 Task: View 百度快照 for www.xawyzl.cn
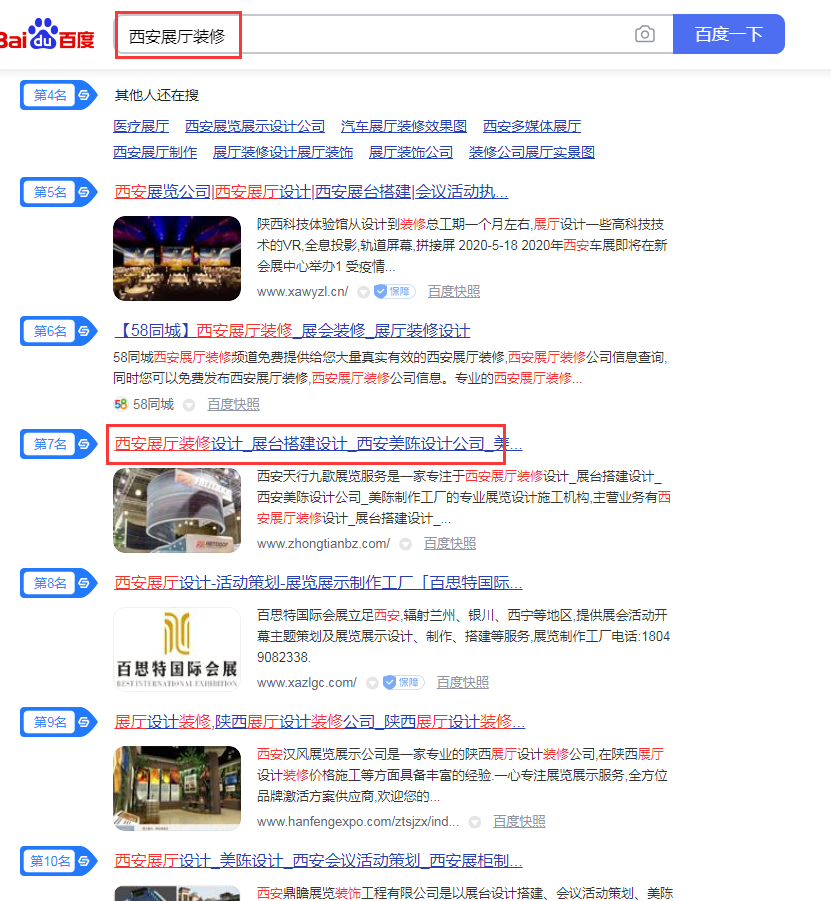[x=454, y=291]
